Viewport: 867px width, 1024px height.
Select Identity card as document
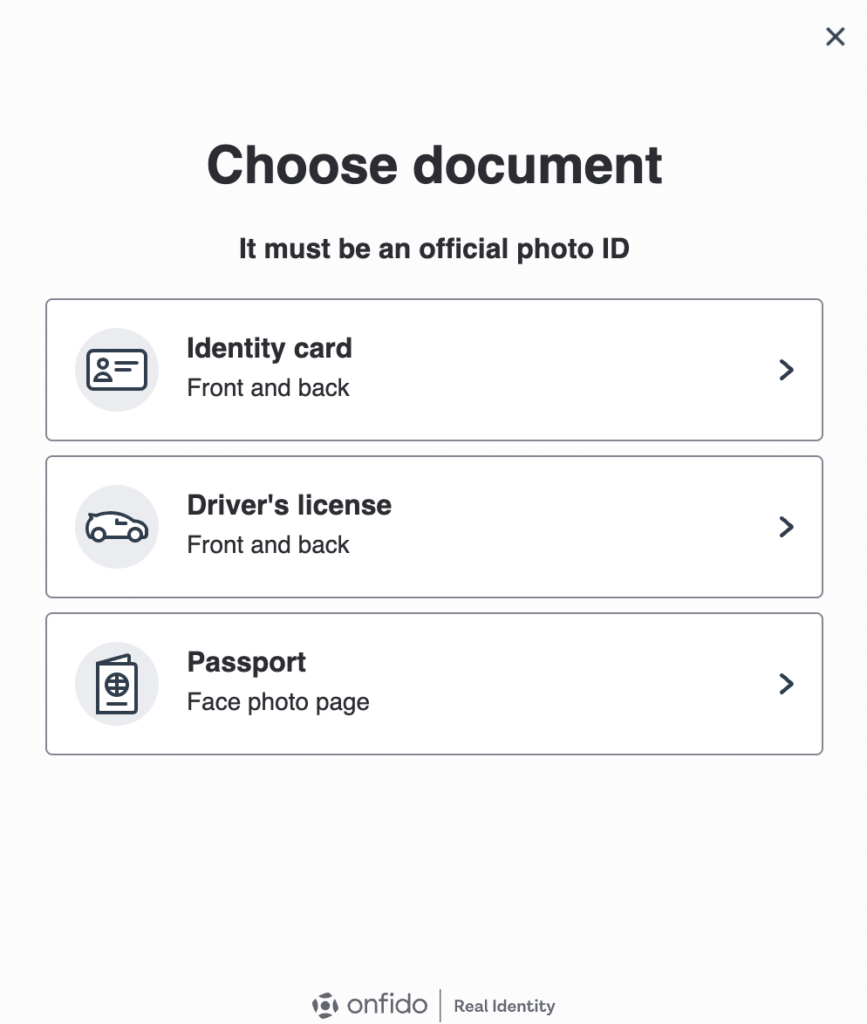click(433, 369)
